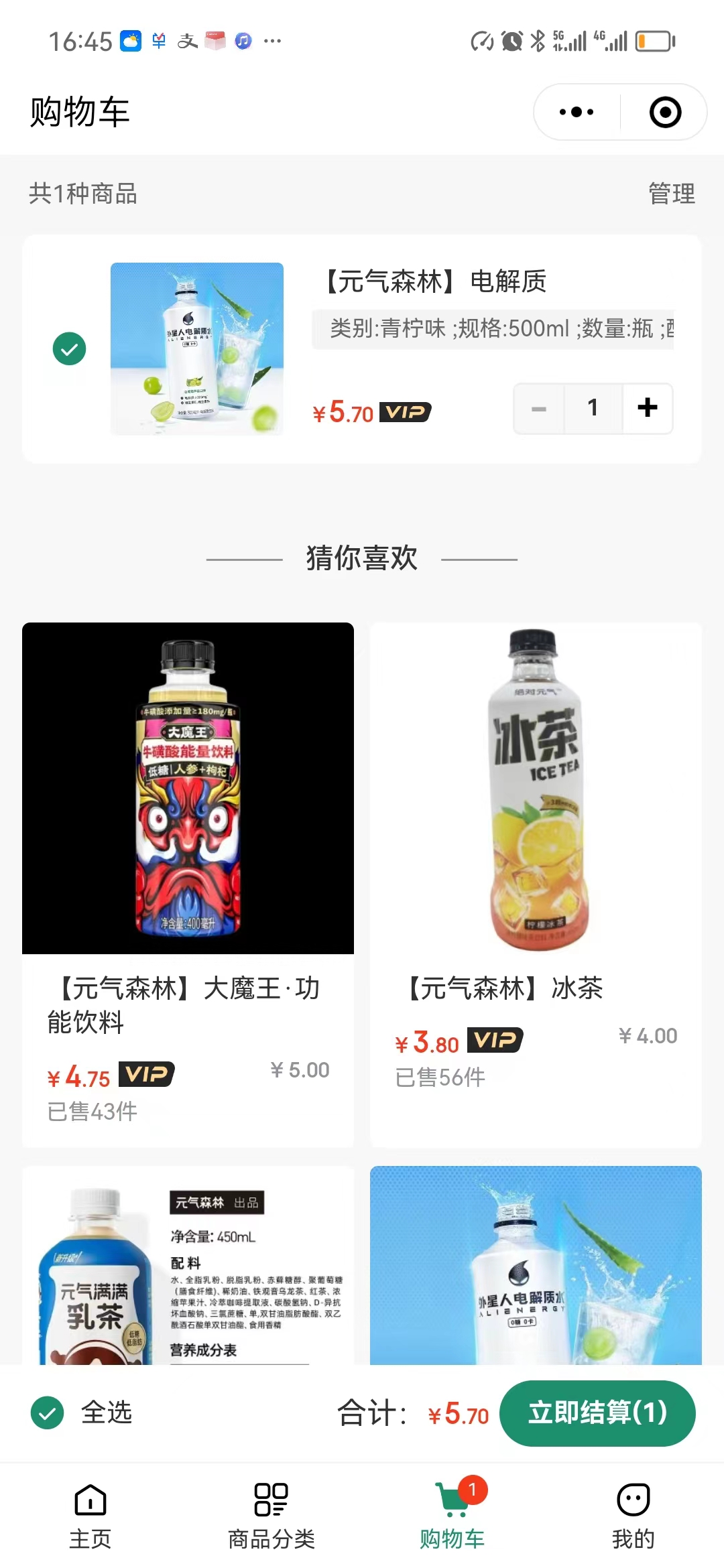The width and height of the screenshot is (724, 1568).
Task: Open the mini program more-options menu
Action: point(577,112)
